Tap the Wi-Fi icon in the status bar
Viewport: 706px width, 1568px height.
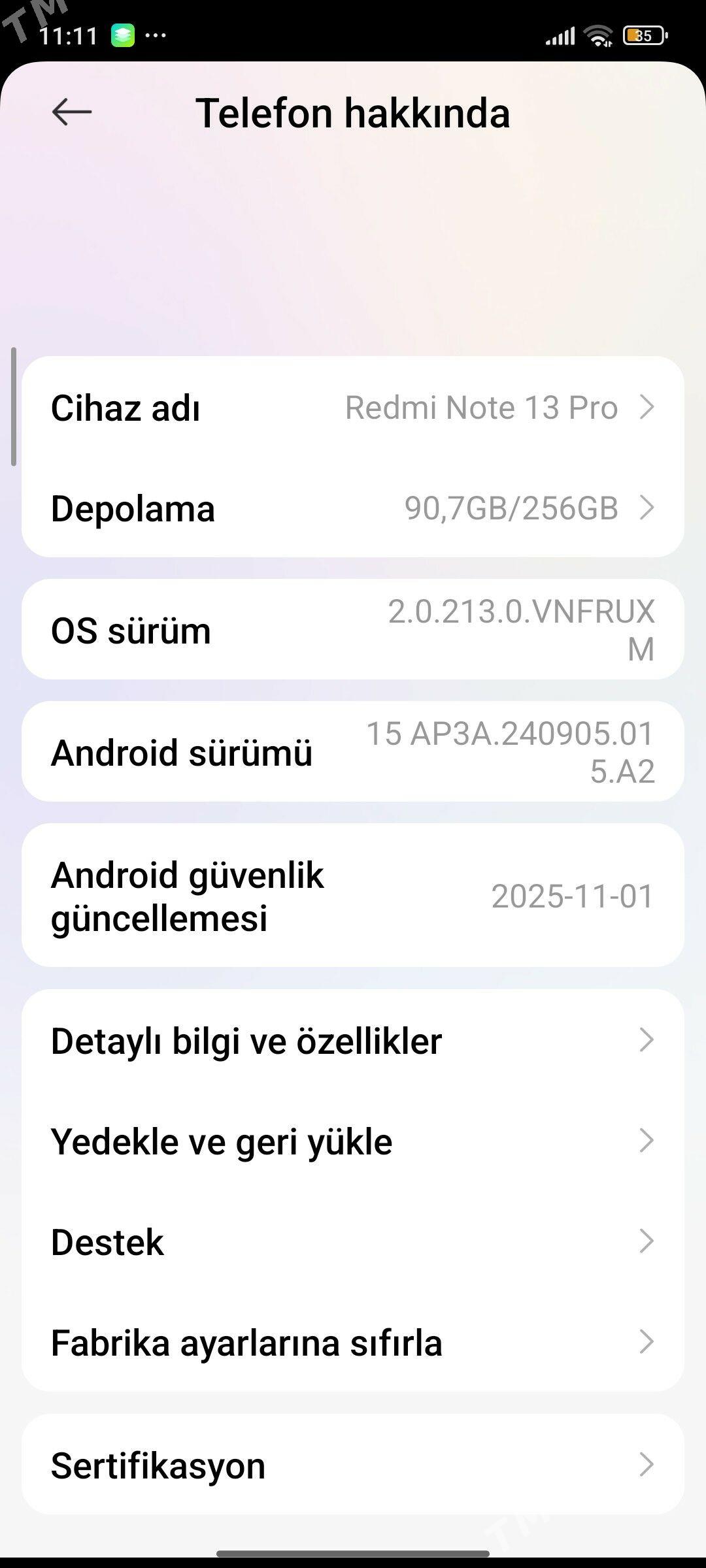pos(598,36)
